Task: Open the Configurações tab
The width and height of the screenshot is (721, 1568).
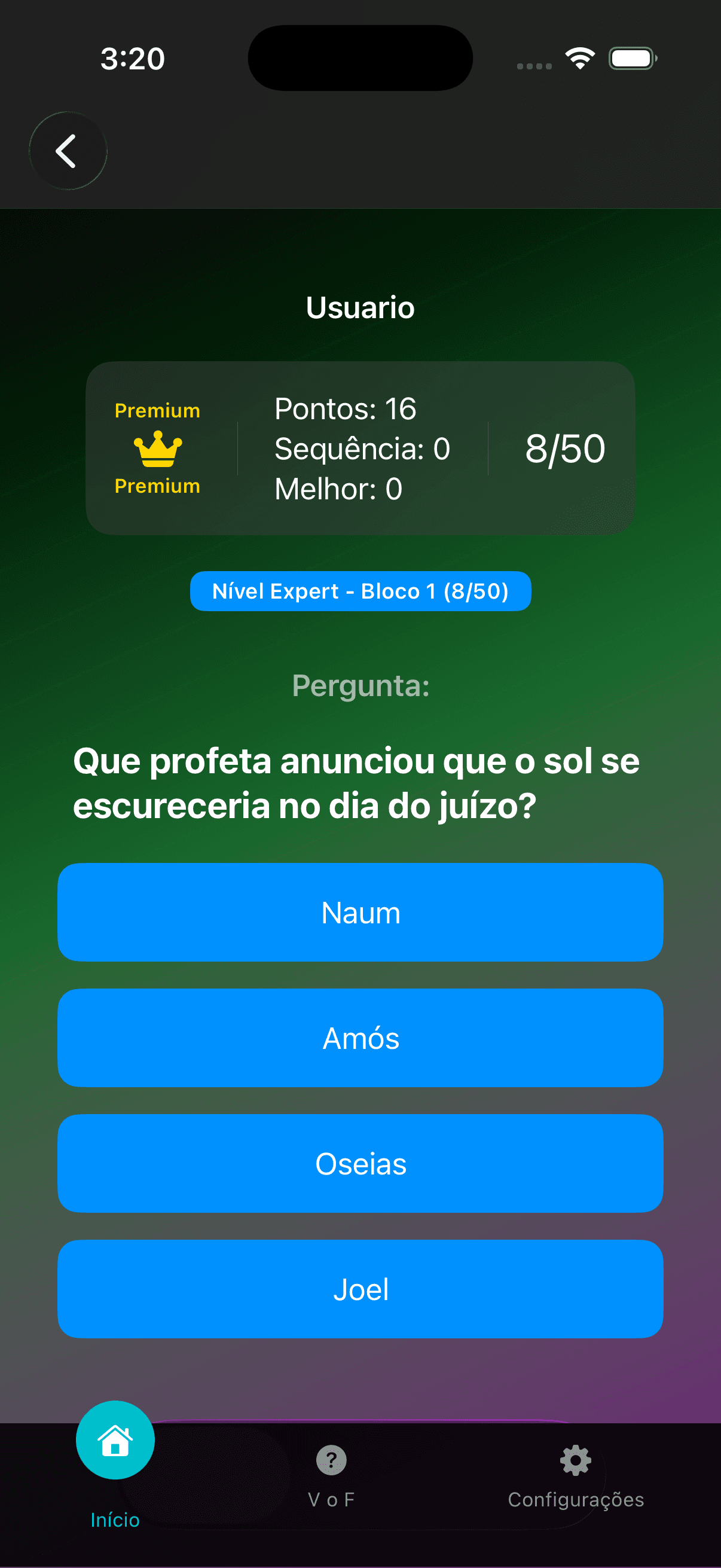Action: pyautogui.click(x=576, y=1499)
